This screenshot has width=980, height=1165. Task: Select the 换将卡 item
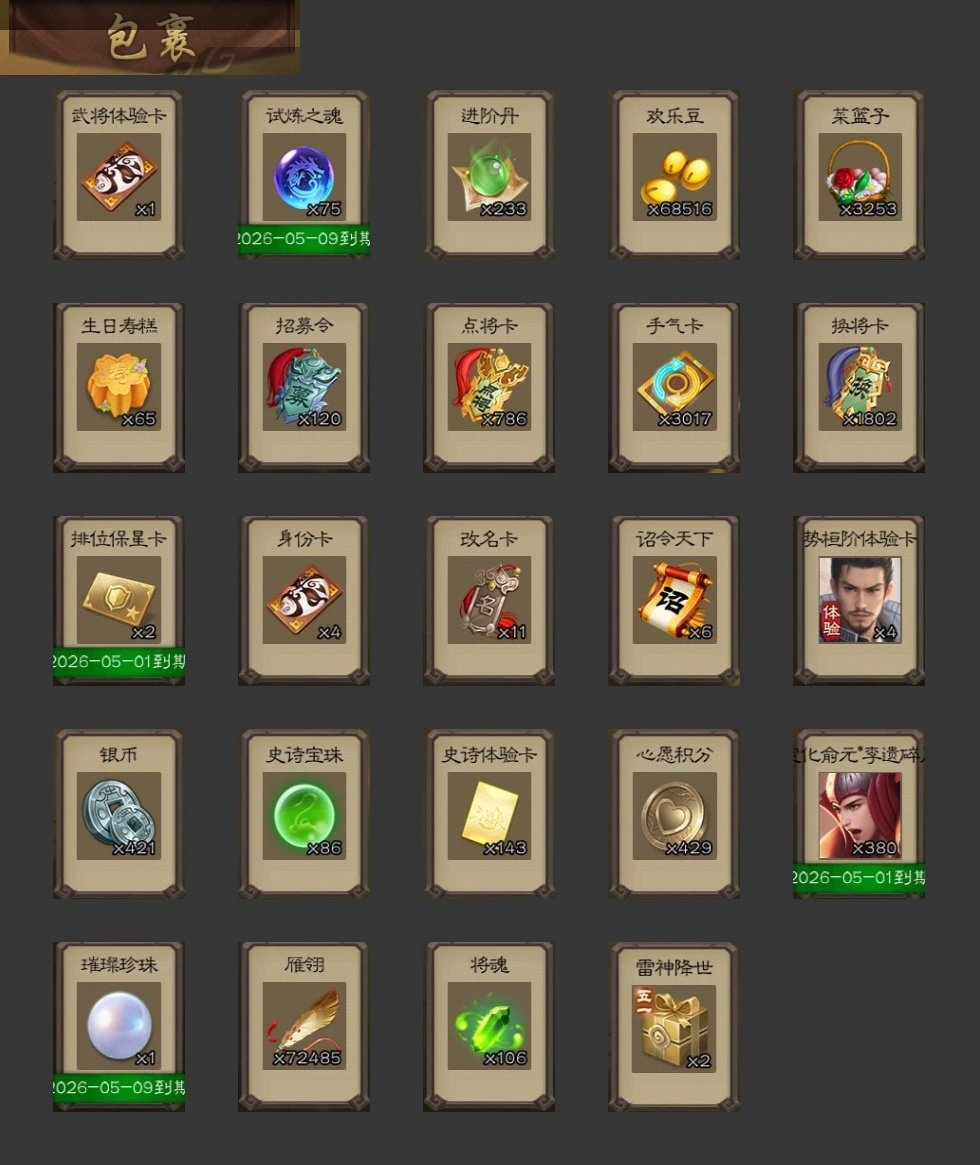click(x=859, y=388)
